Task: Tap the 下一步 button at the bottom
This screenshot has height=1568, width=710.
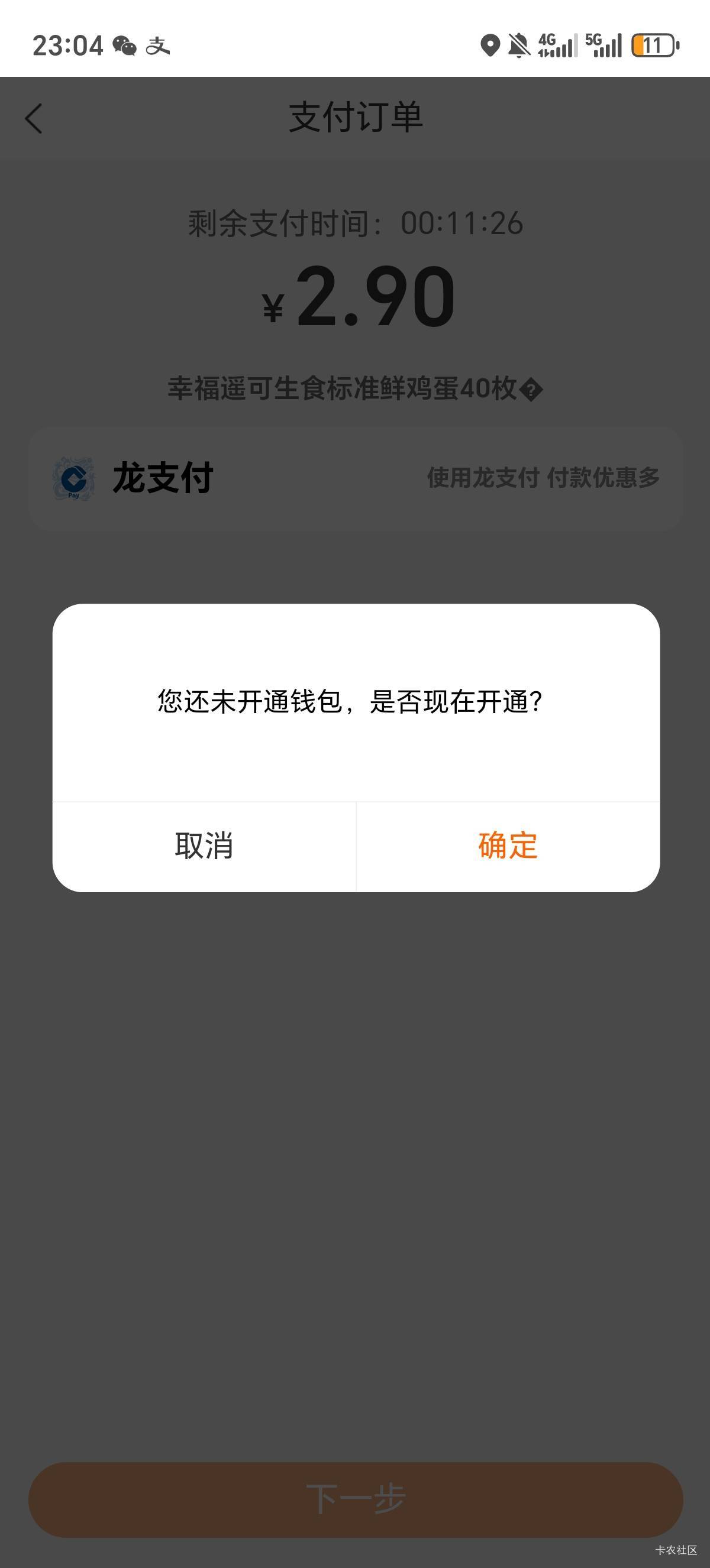Action: (x=355, y=1499)
